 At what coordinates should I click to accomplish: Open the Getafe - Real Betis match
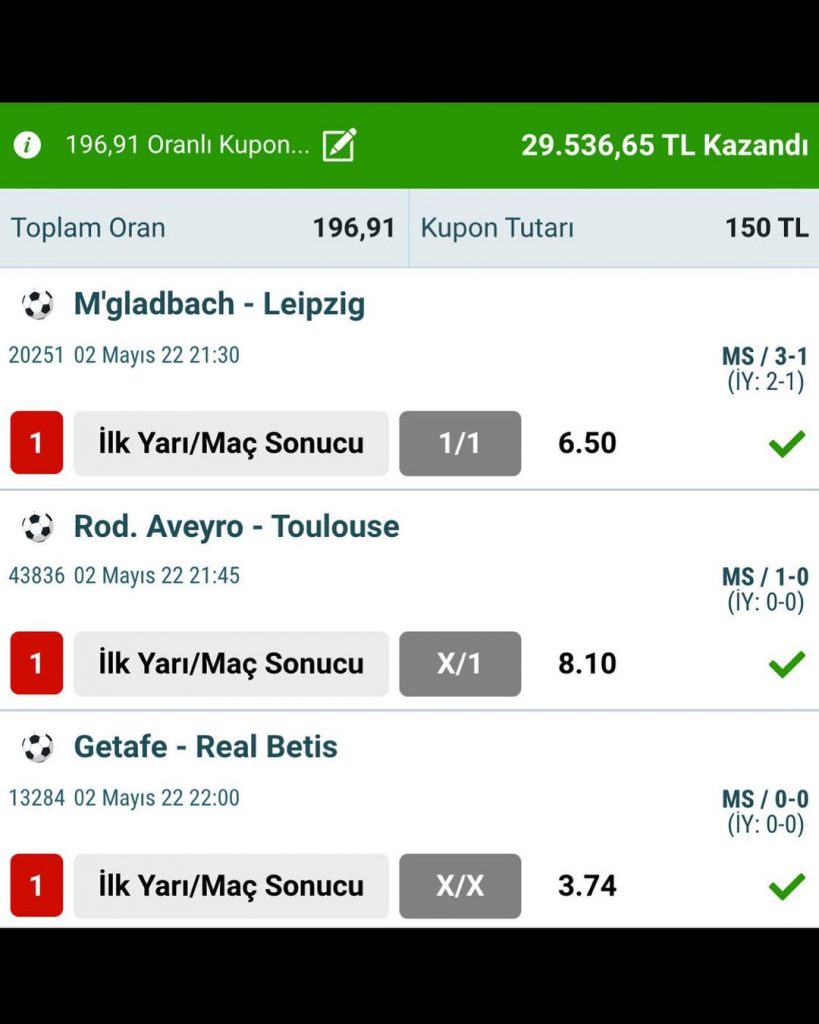pos(205,747)
